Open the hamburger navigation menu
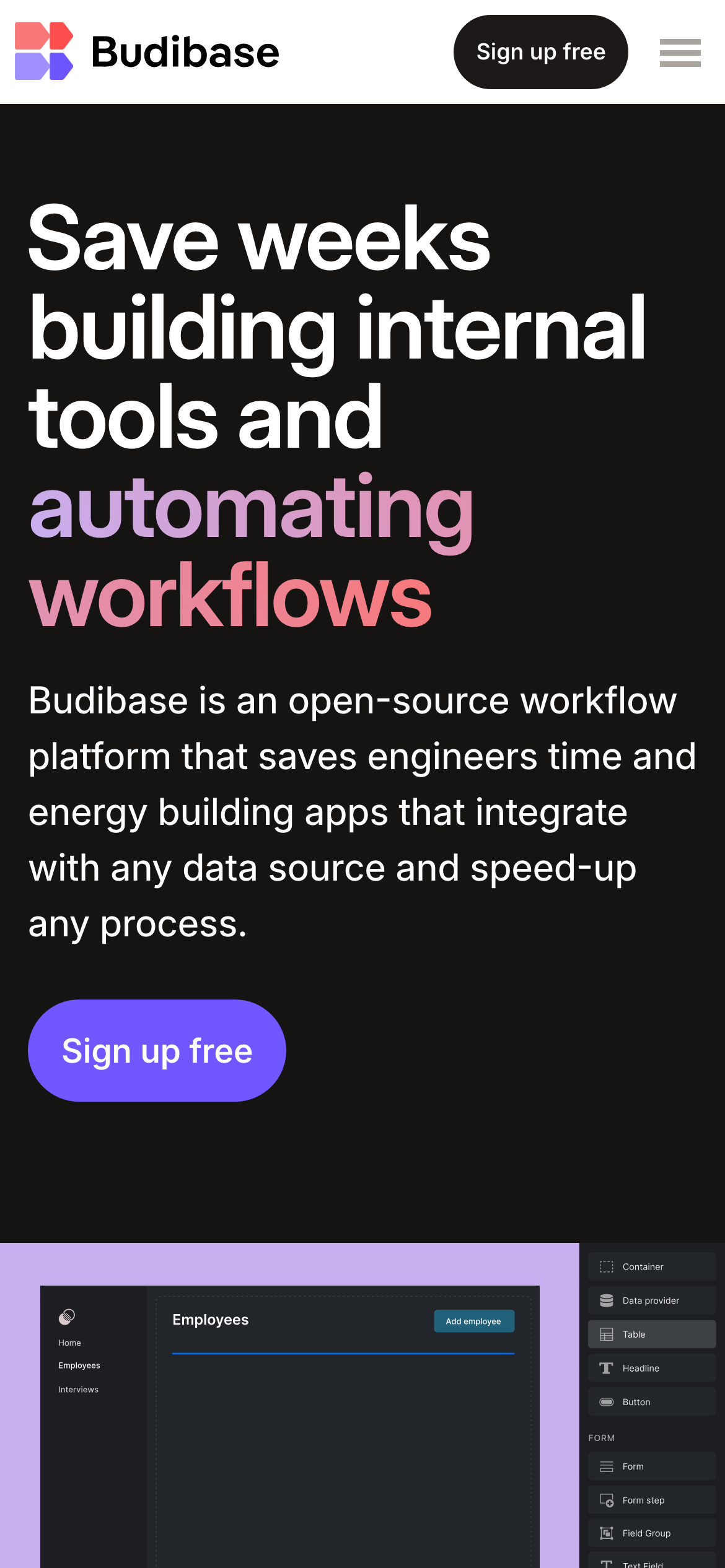 [680, 53]
